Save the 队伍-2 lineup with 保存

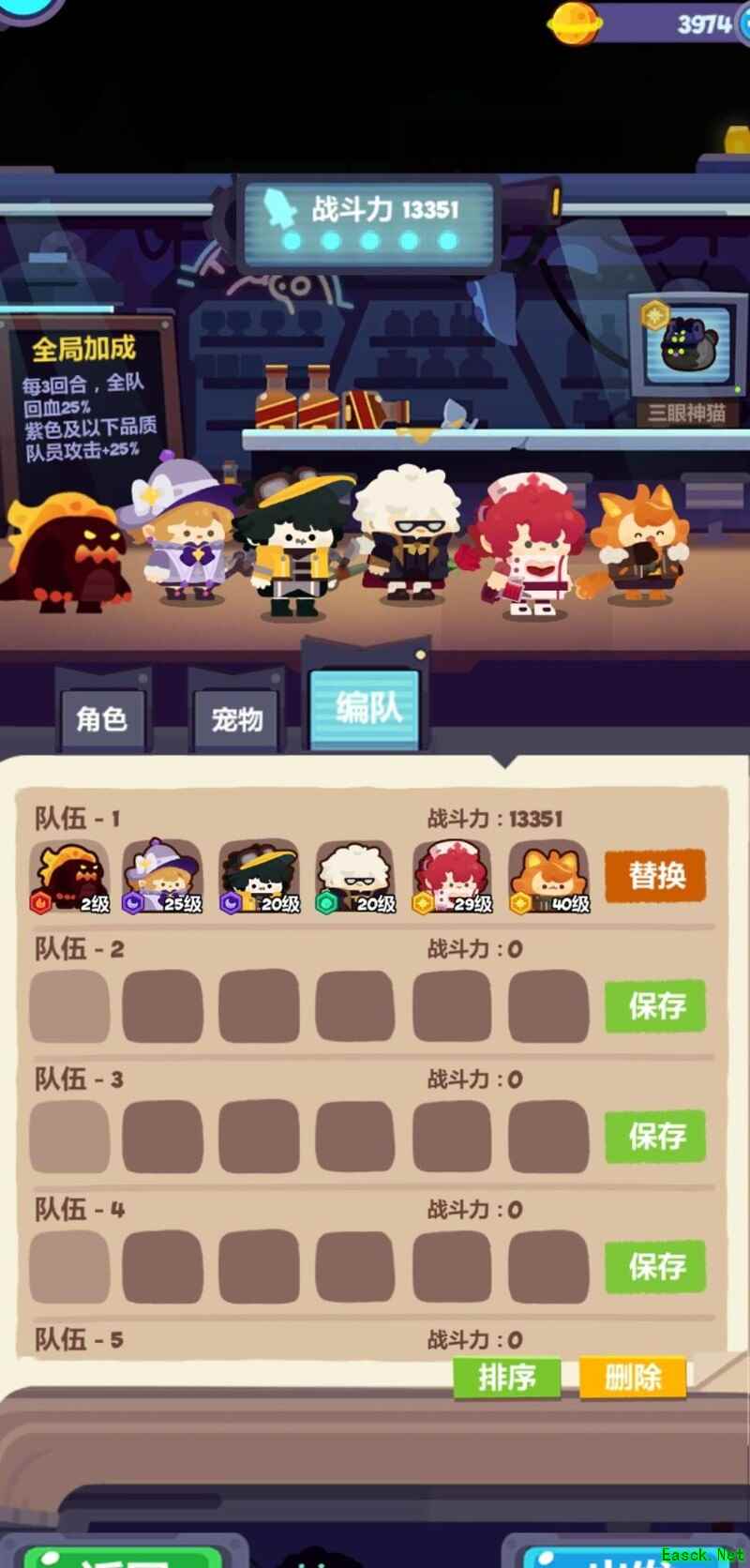pyautogui.click(x=655, y=1006)
